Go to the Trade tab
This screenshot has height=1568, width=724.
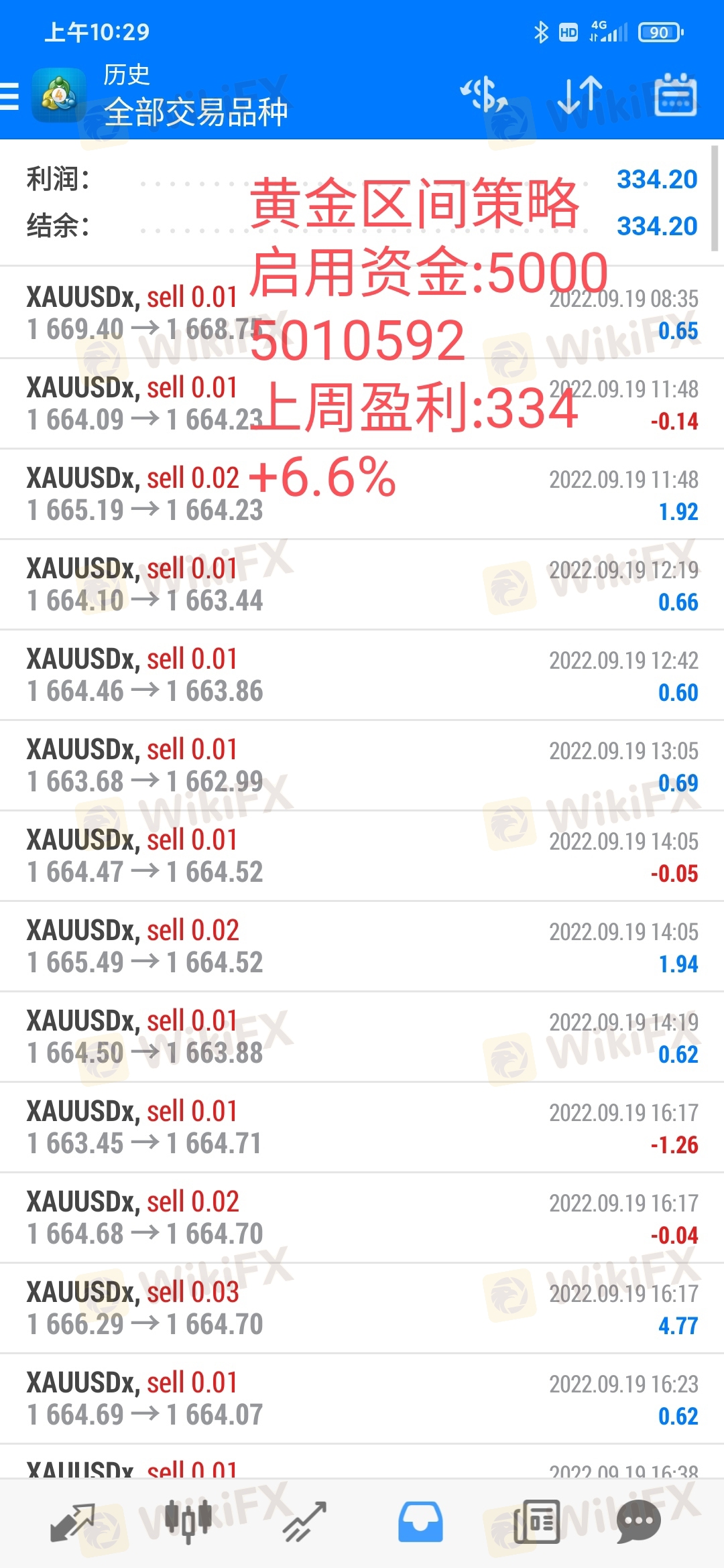coord(304,1522)
